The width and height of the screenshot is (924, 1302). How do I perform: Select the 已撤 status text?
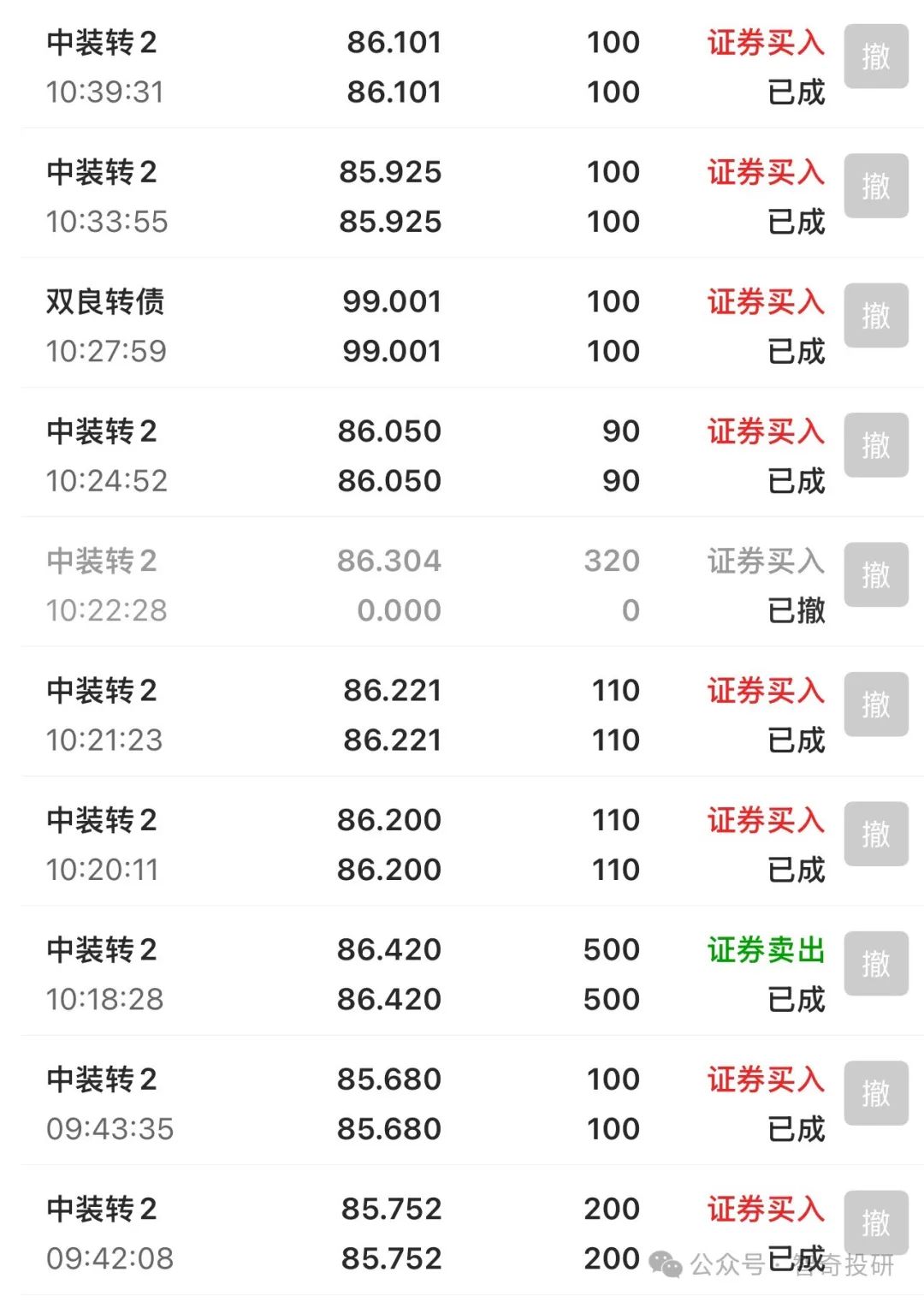(796, 611)
